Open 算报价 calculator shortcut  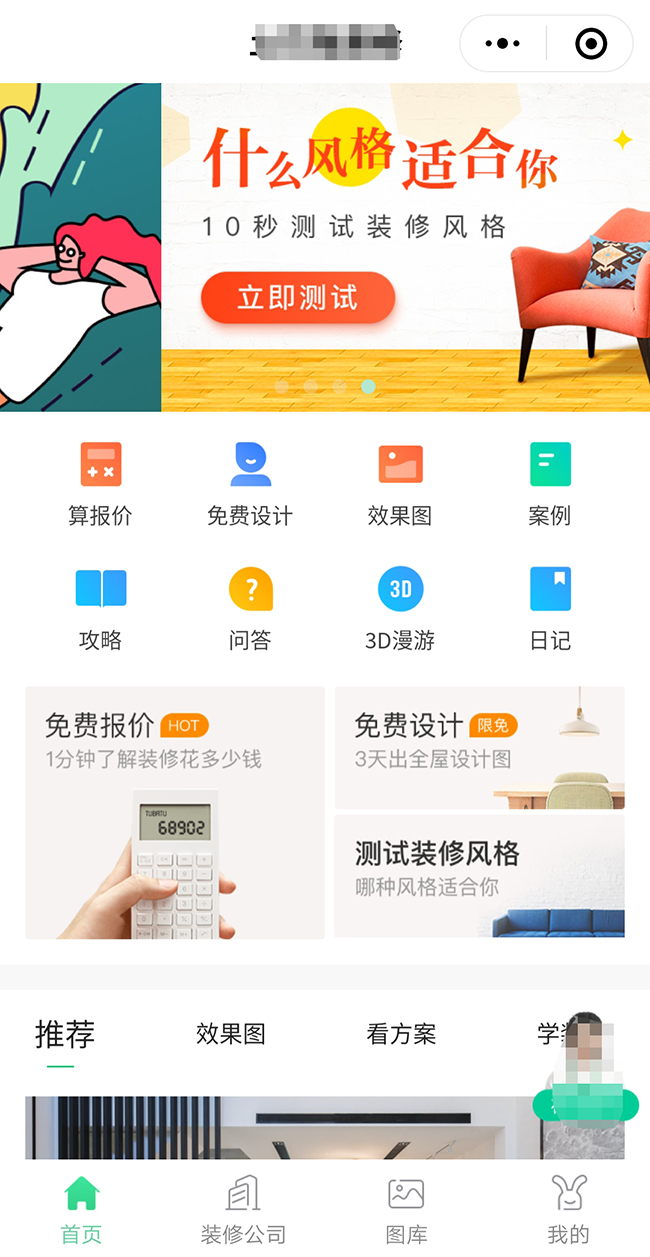click(100, 485)
